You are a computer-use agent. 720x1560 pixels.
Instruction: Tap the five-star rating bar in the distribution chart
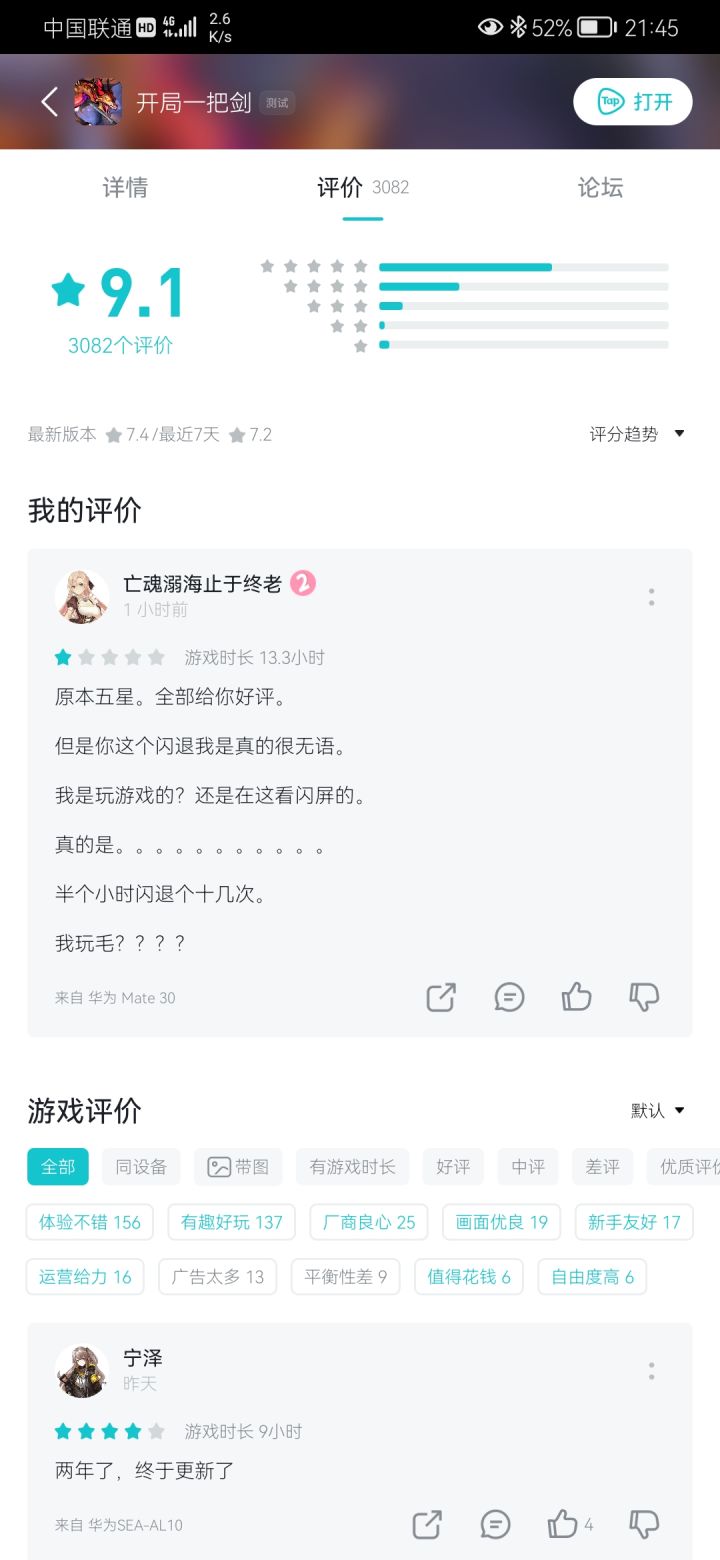520,266
